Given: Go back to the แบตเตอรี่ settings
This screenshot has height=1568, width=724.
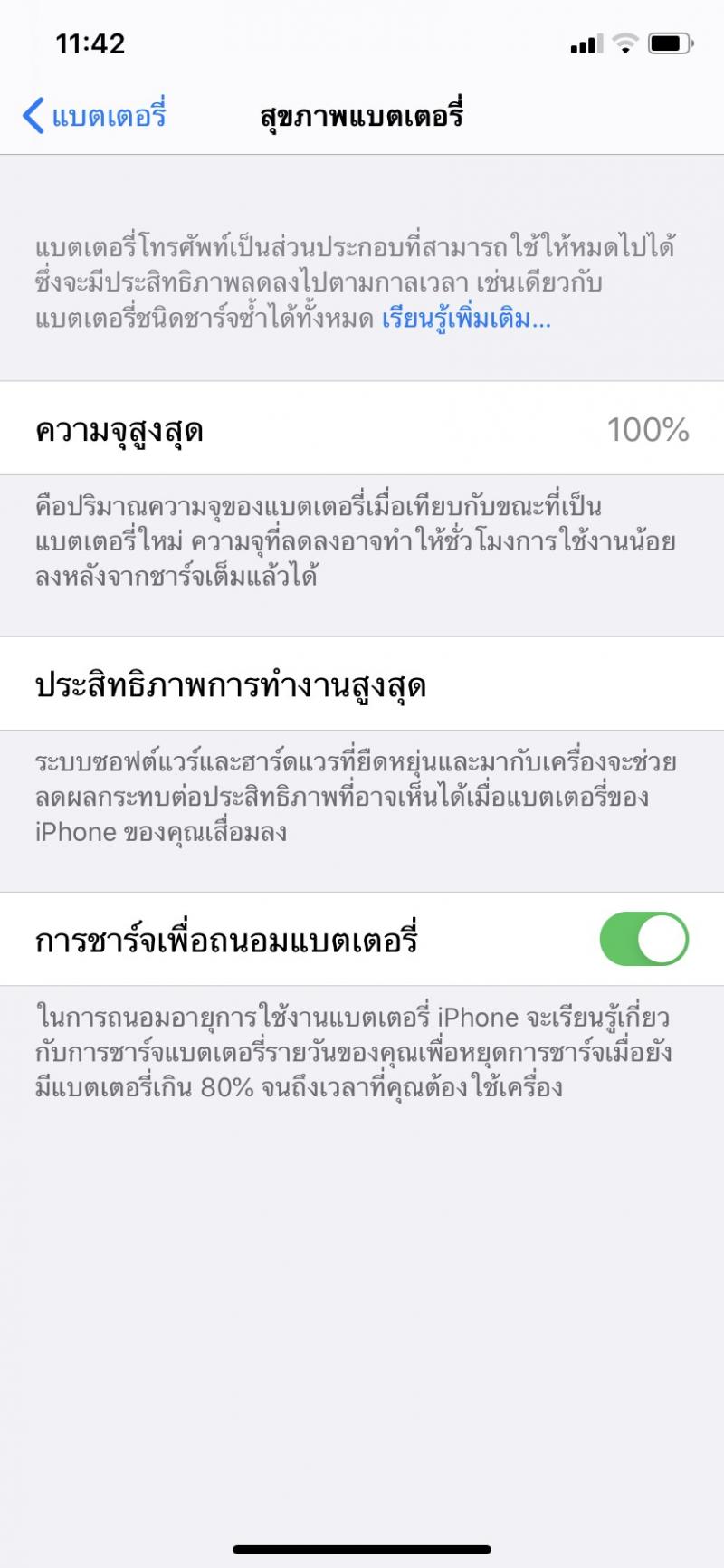Looking at the screenshot, I should (x=94, y=116).
